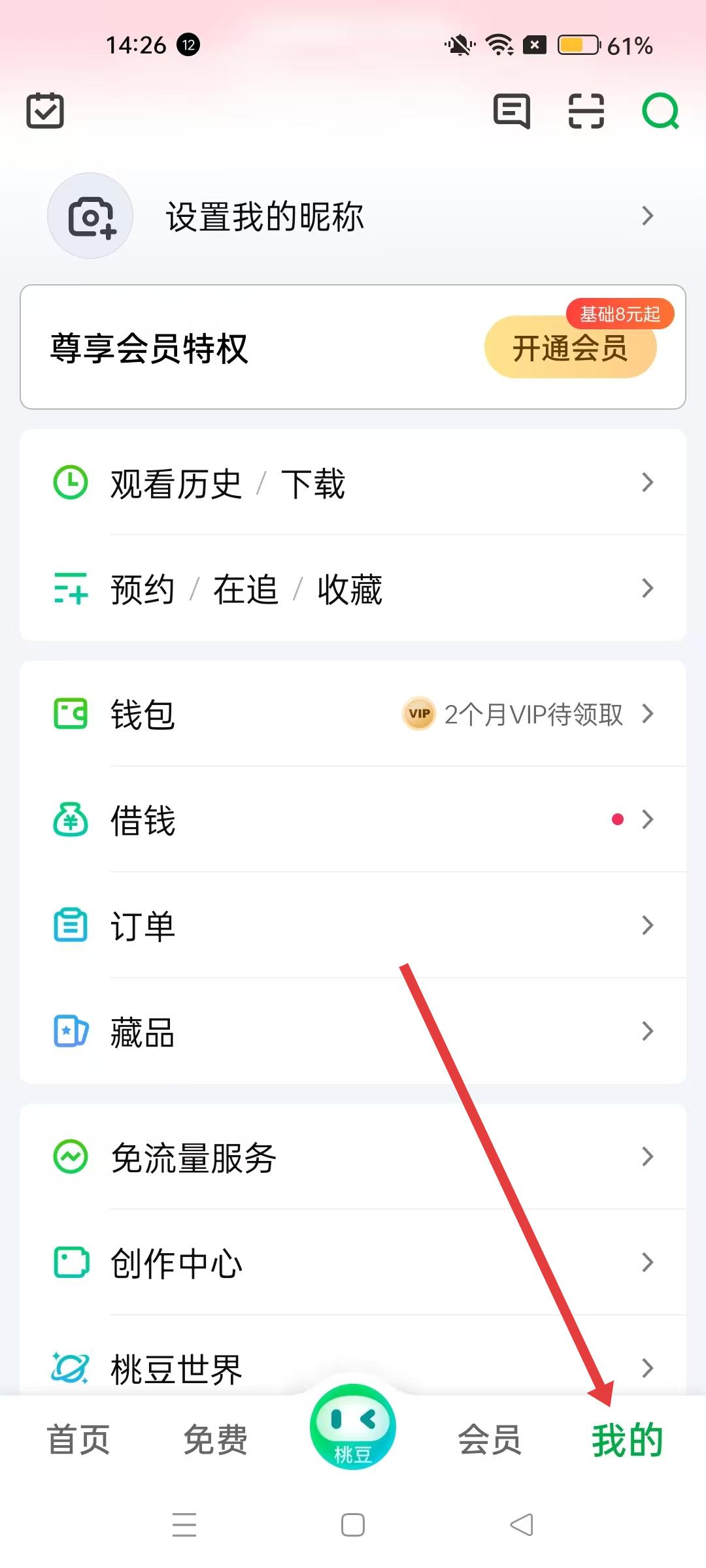Open 借钱 row

(x=353, y=820)
